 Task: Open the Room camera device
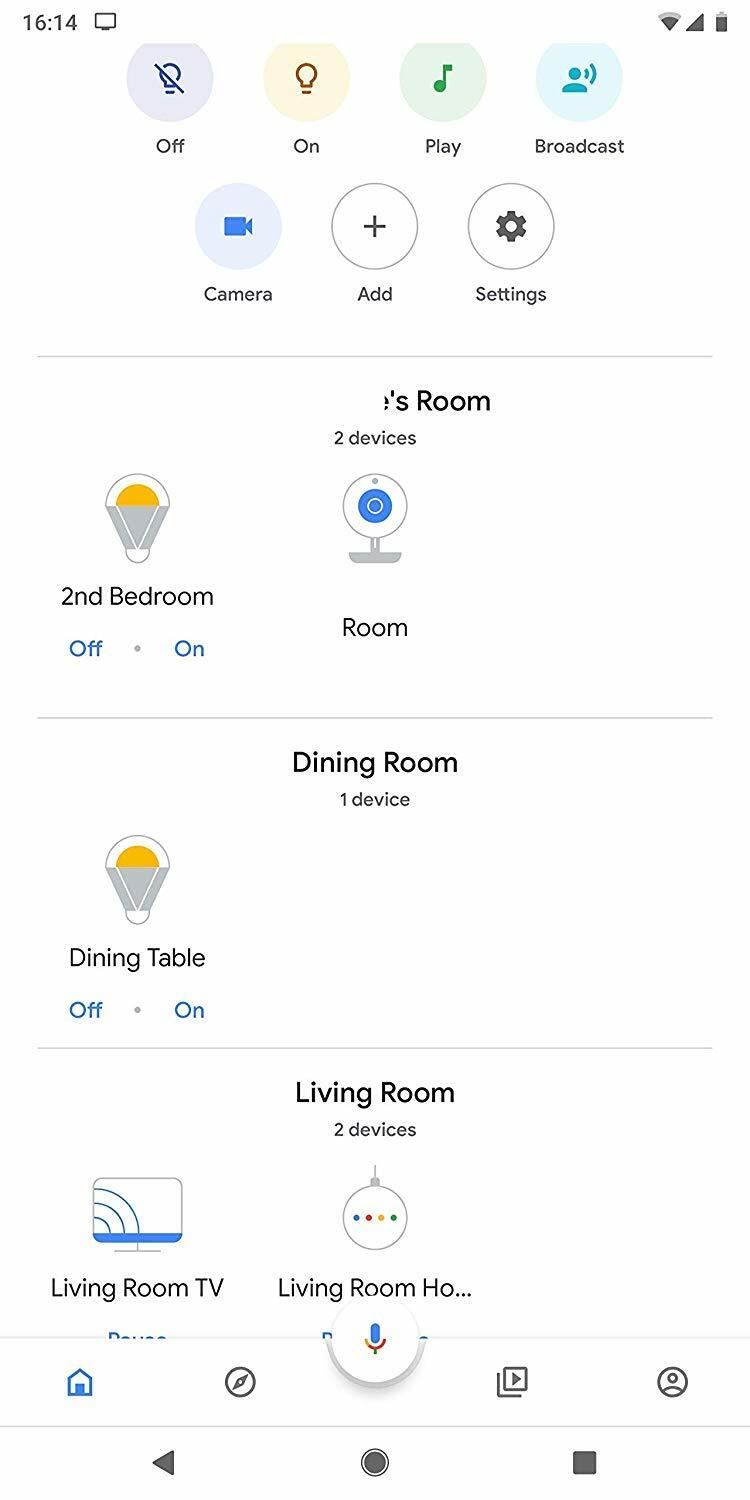(375, 517)
